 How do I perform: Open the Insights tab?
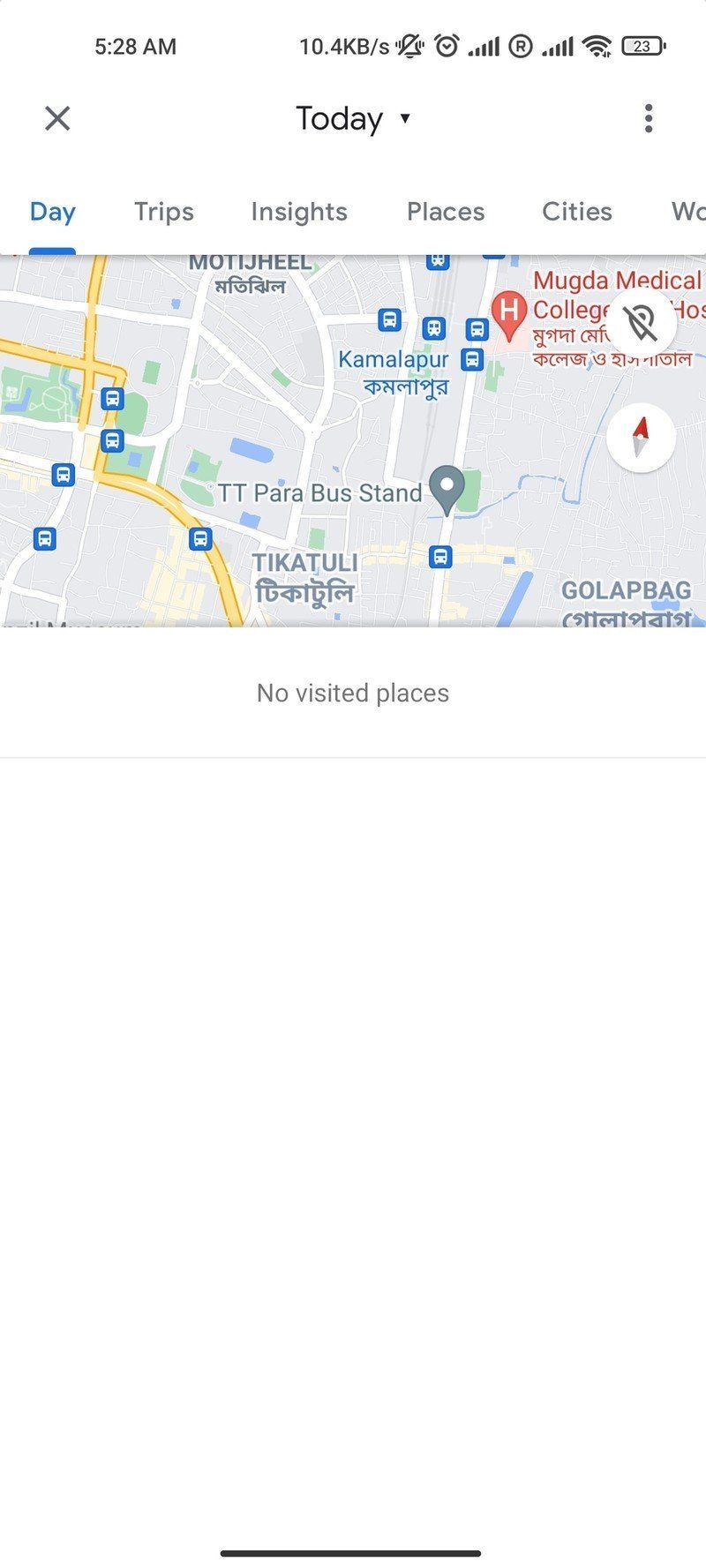[298, 212]
